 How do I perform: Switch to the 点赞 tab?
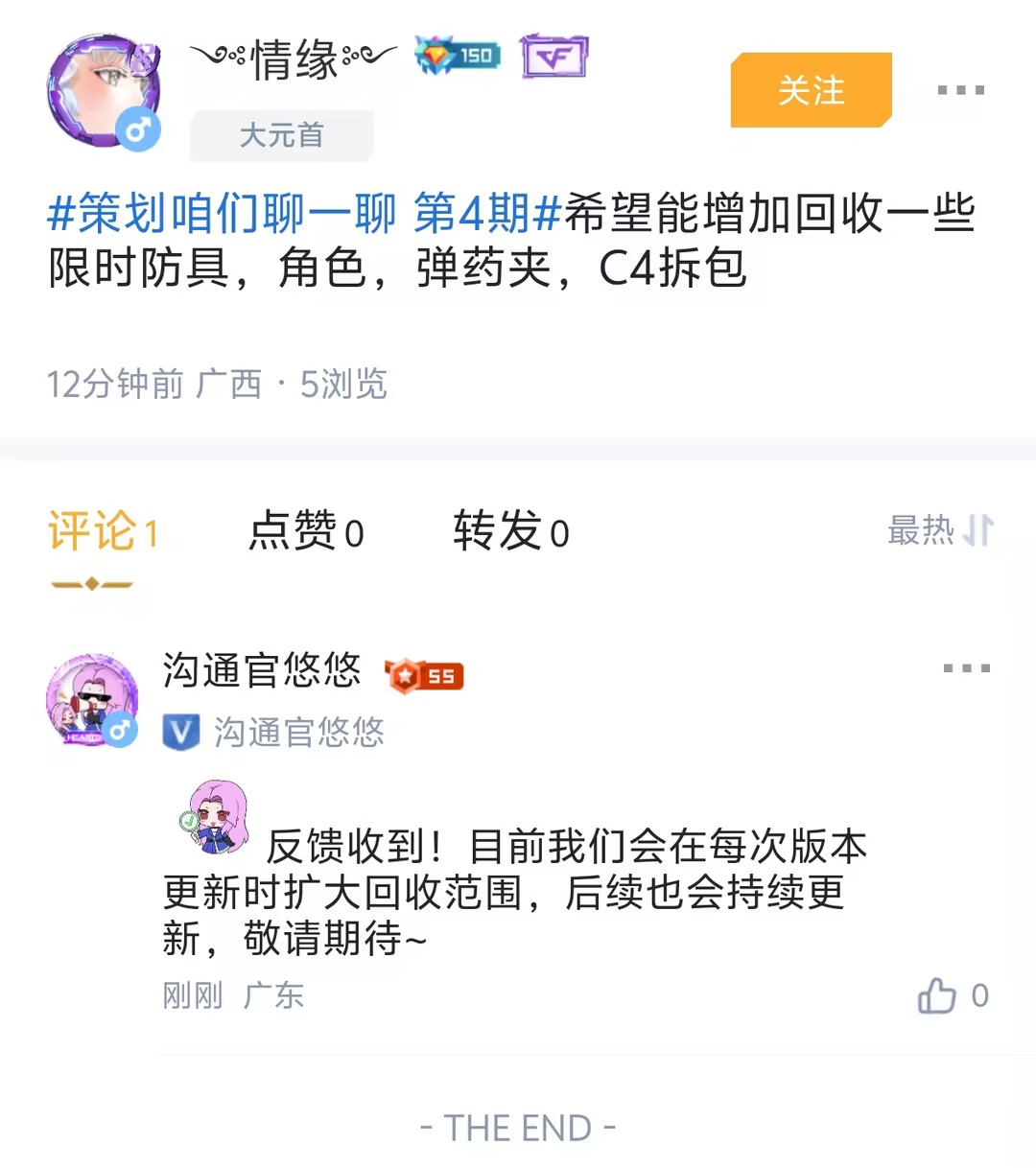pyautogui.click(x=306, y=532)
